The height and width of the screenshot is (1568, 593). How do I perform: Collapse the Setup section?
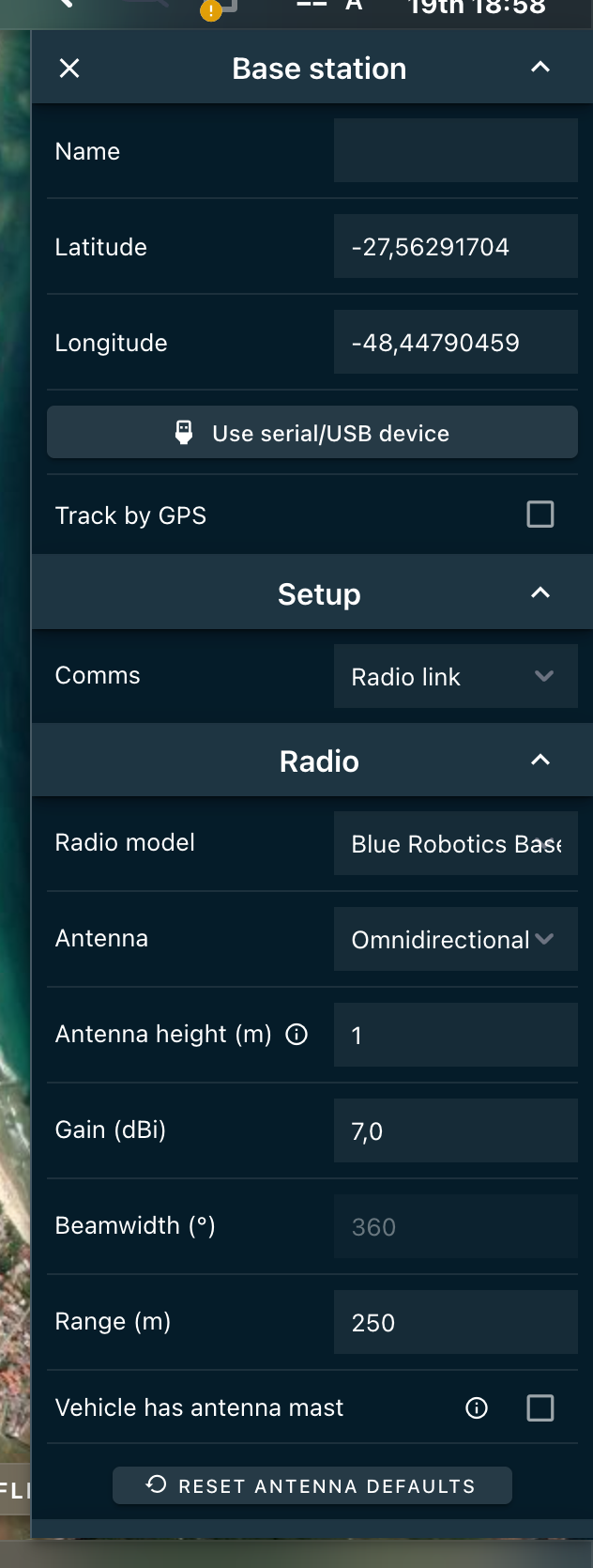[540, 592]
